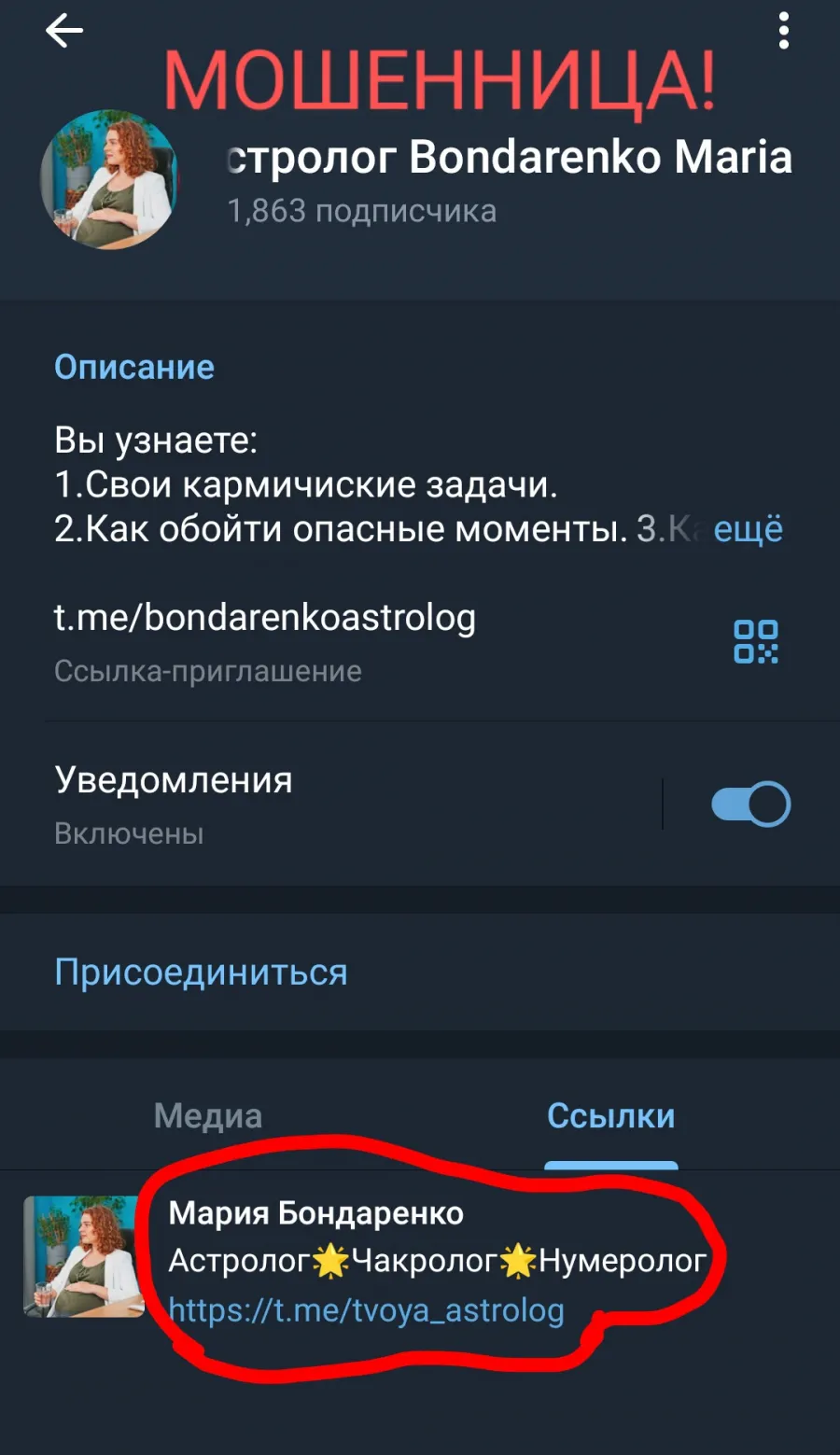Open the https://t.me/tvoya_astrolog link
The height and width of the screenshot is (1455, 840).
pyautogui.click(x=366, y=1310)
